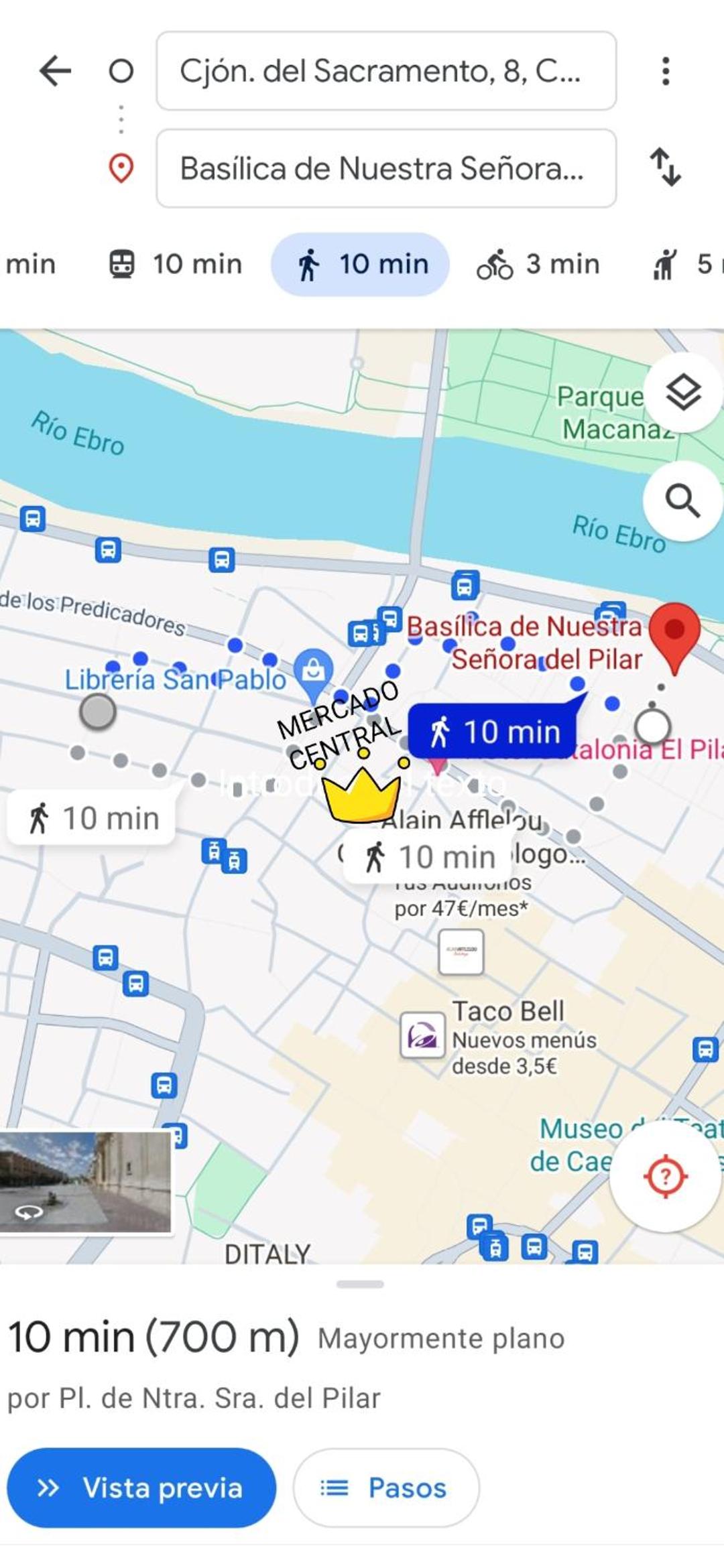Edit the starting point Cjón. del Sacramento

pyautogui.click(x=386, y=70)
